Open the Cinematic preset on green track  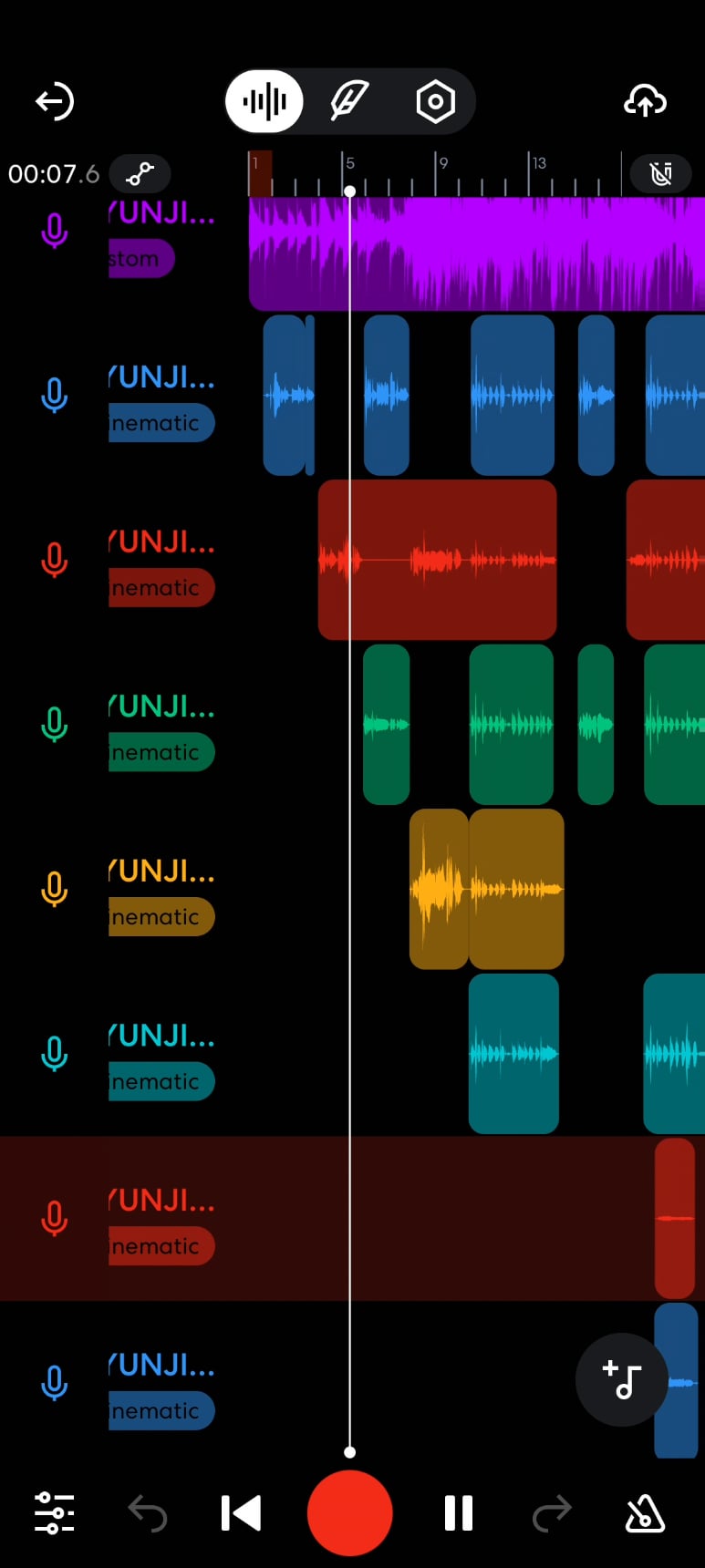point(161,753)
